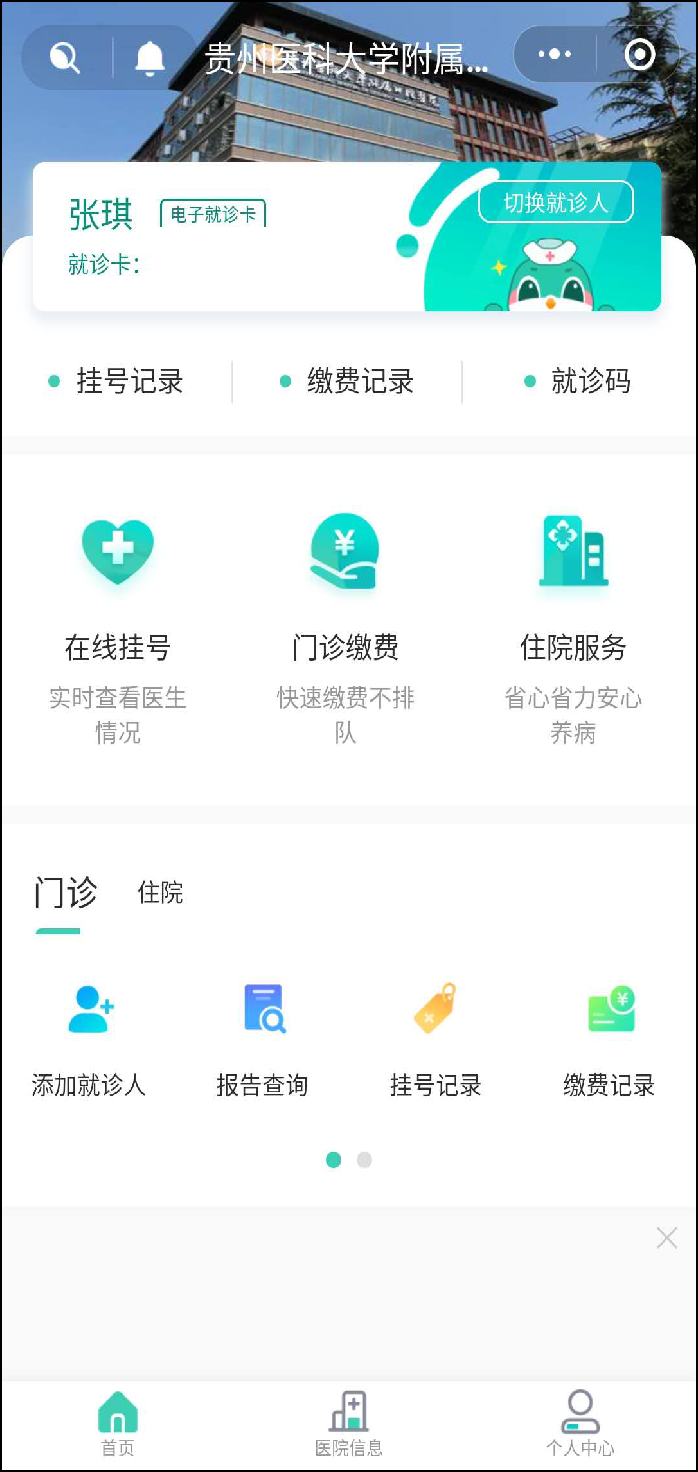Switch to the 住院 tab

(x=160, y=892)
